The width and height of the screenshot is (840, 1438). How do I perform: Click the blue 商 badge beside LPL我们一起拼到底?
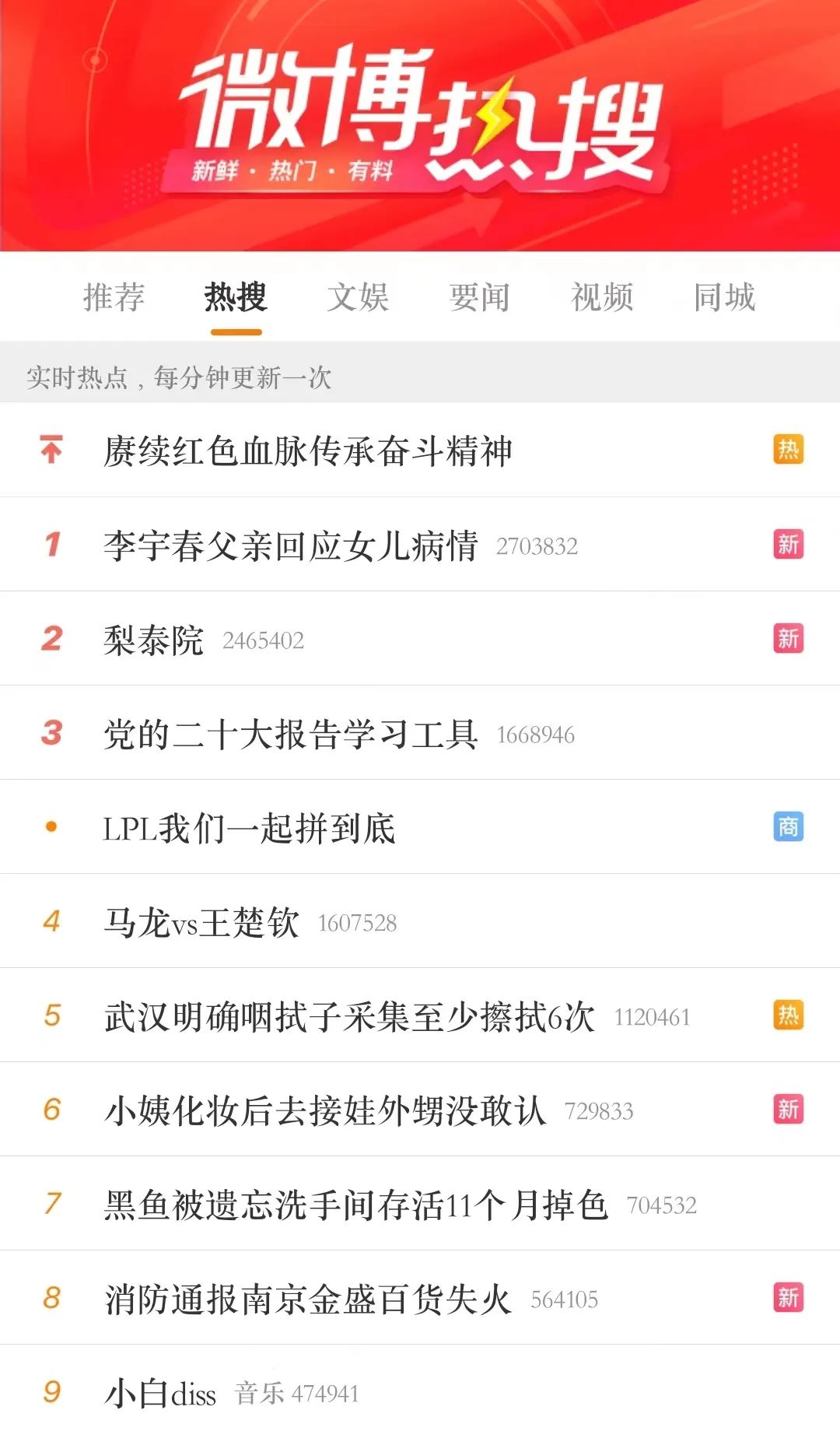tap(789, 827)
